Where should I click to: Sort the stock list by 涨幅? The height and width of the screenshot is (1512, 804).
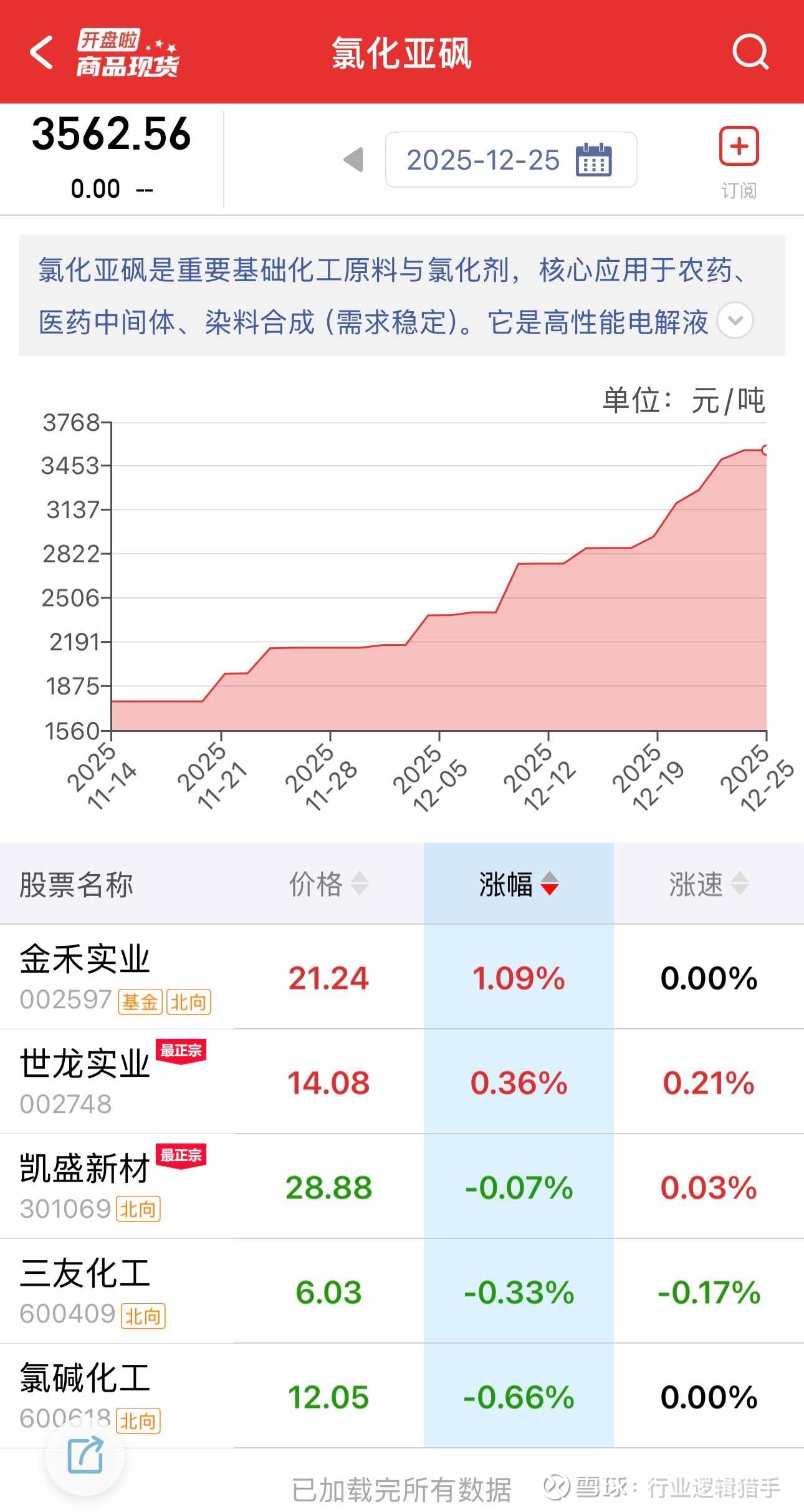click(518, 884)
